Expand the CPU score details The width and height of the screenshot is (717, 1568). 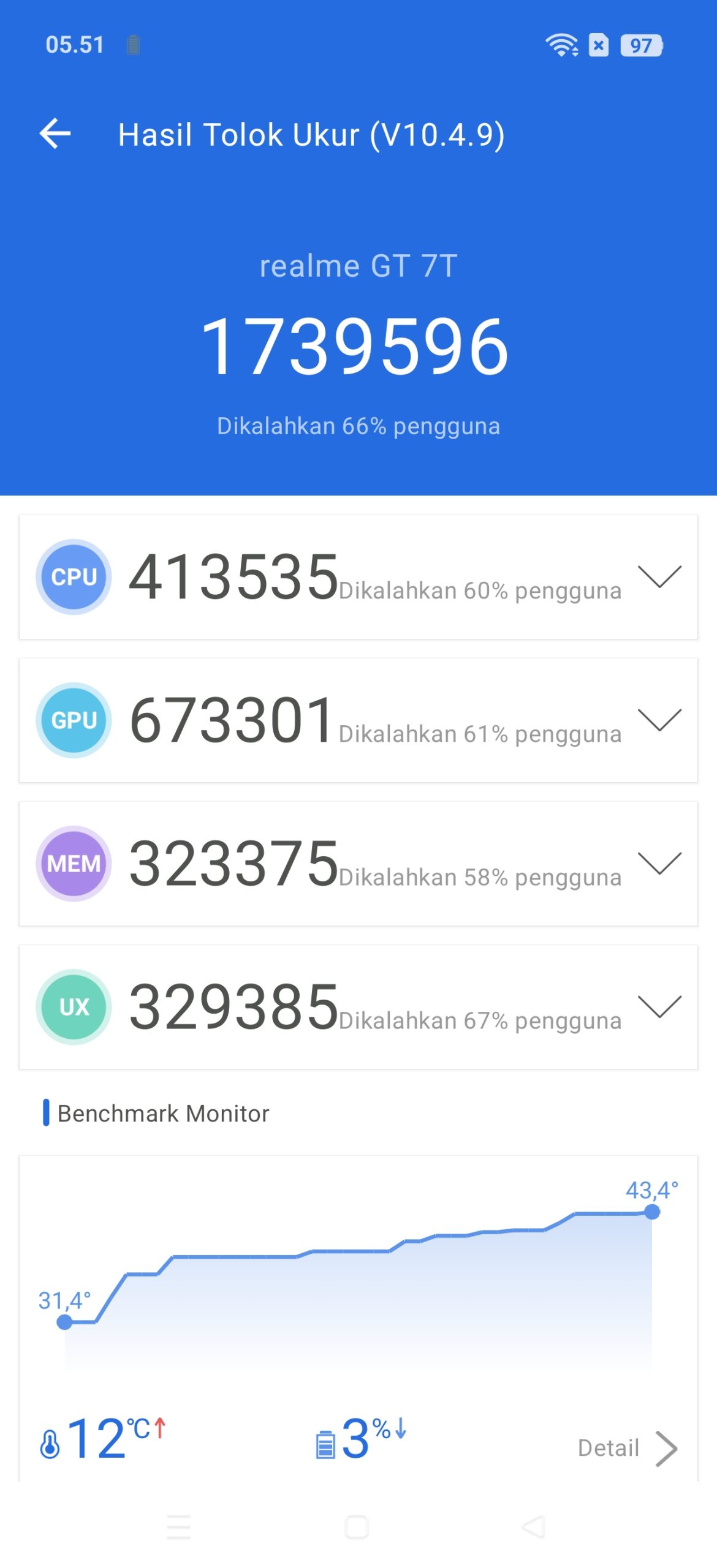pos(659,576)
